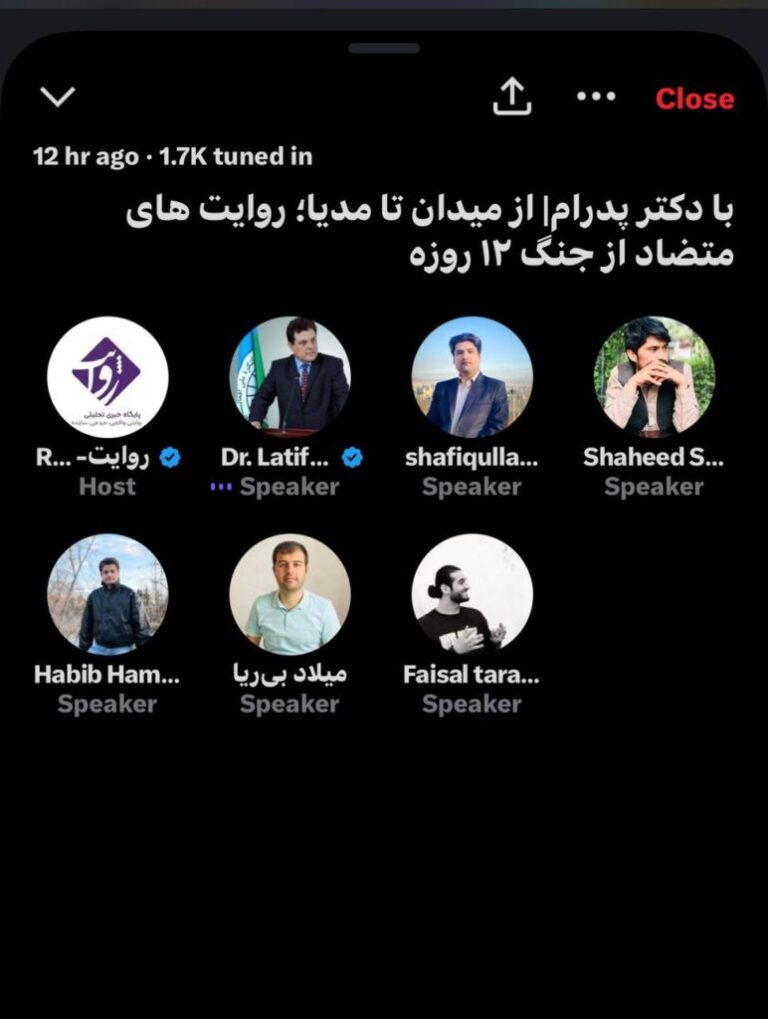Open the three-dot overflow menu
This screenshot has width=768, height=1019.
[597, 97]
